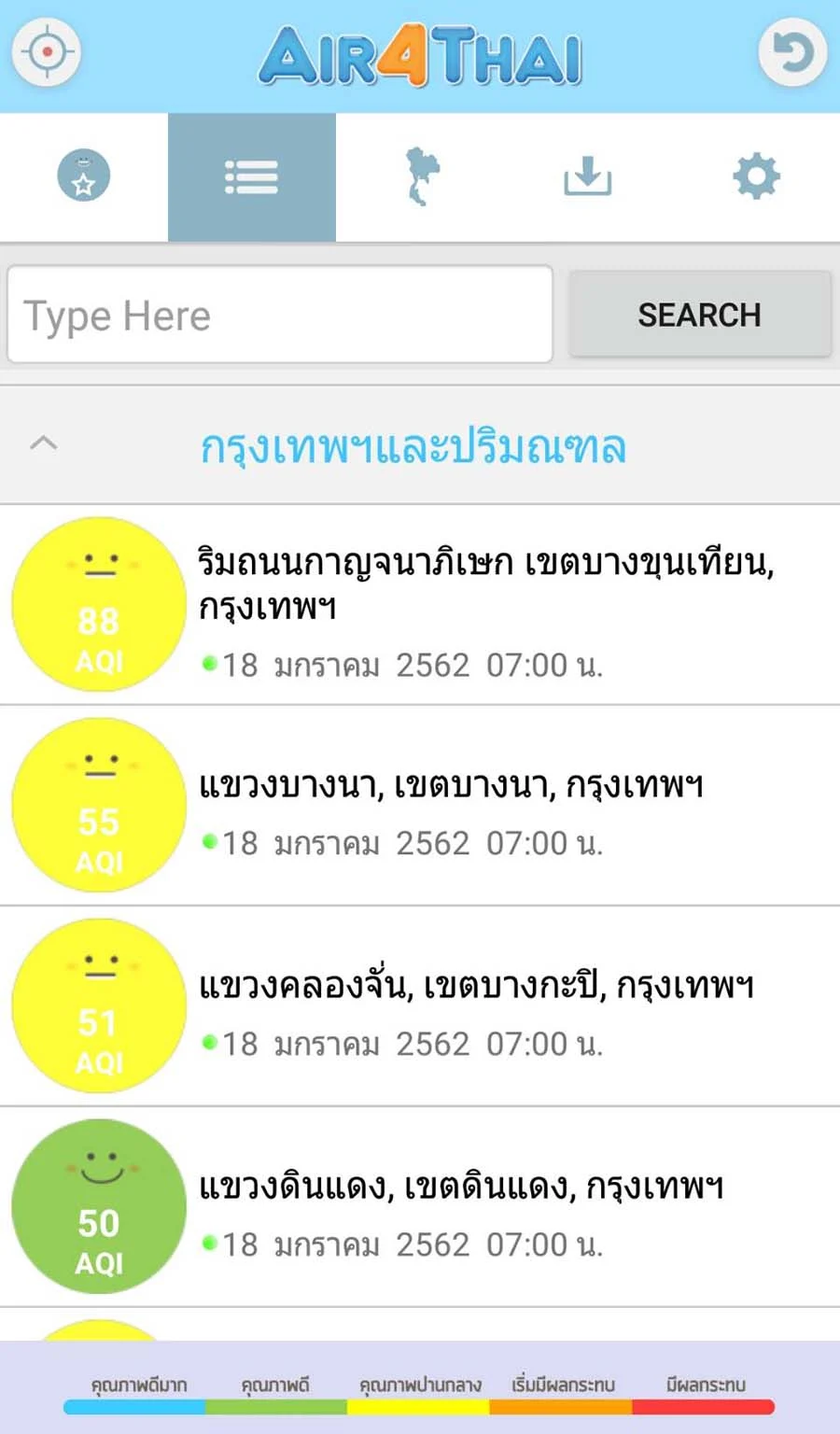
Task: Open the settings gear tab
Action: coord(756,176)
